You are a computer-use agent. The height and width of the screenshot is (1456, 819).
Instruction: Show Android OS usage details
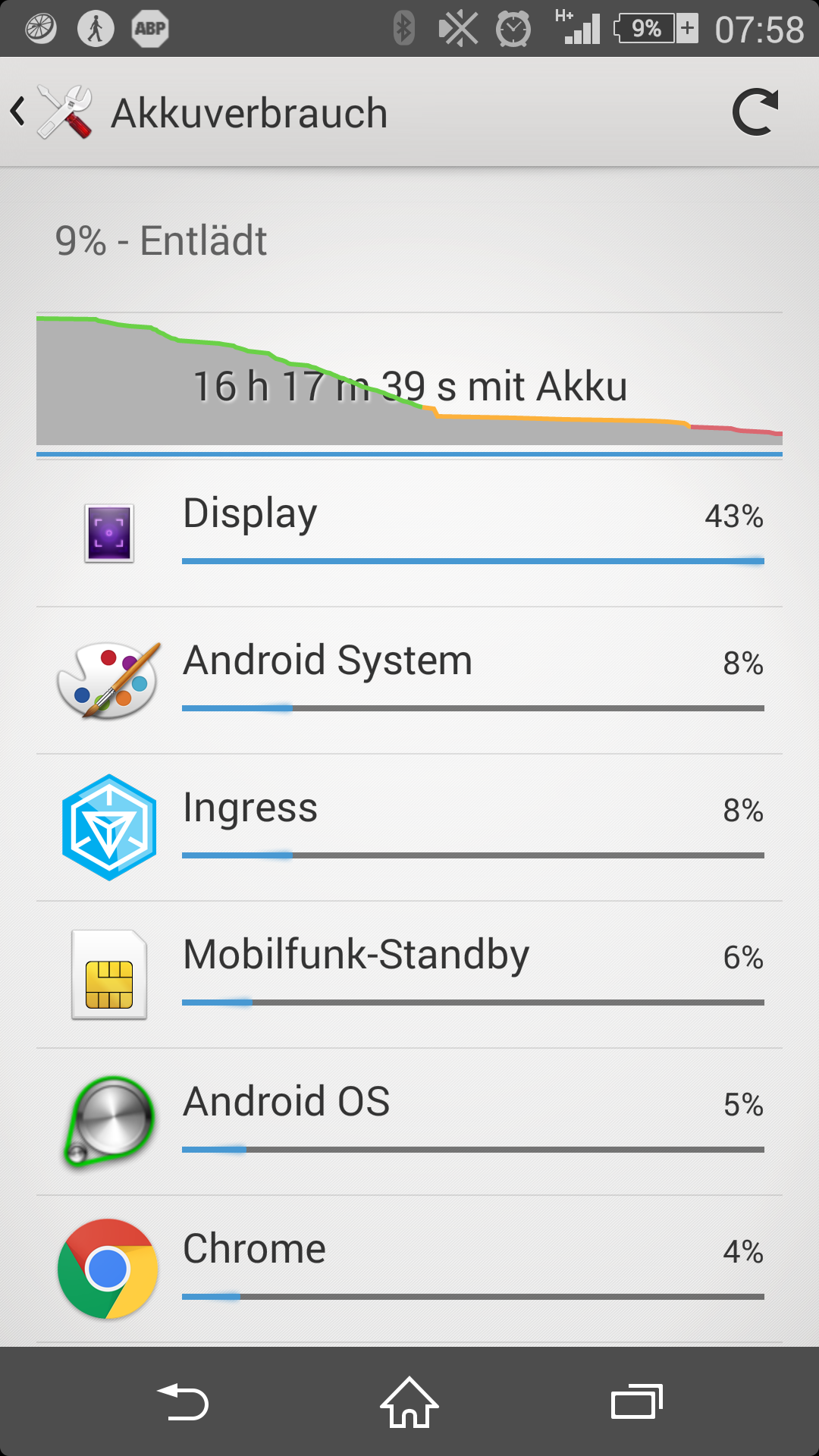(x=409, y=1122)
